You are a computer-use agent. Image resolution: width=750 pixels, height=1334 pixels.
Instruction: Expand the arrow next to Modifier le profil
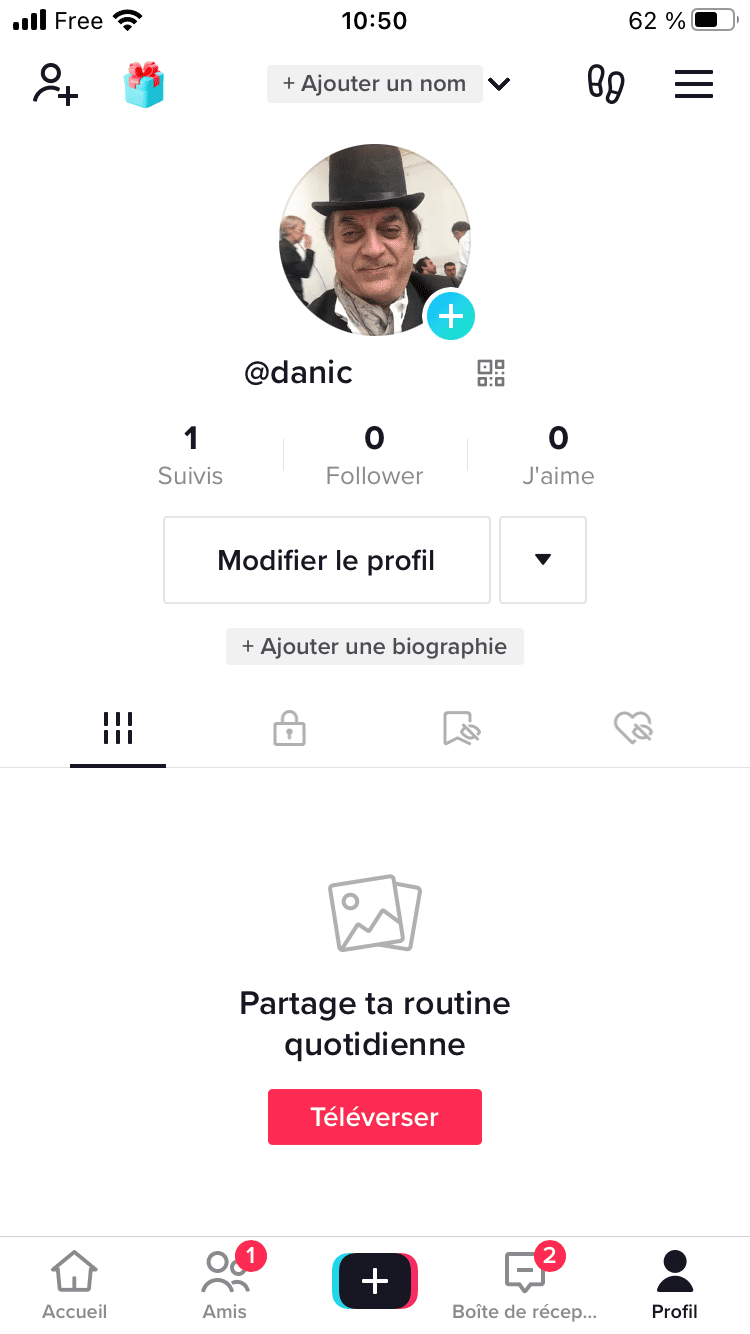[543, 560]
